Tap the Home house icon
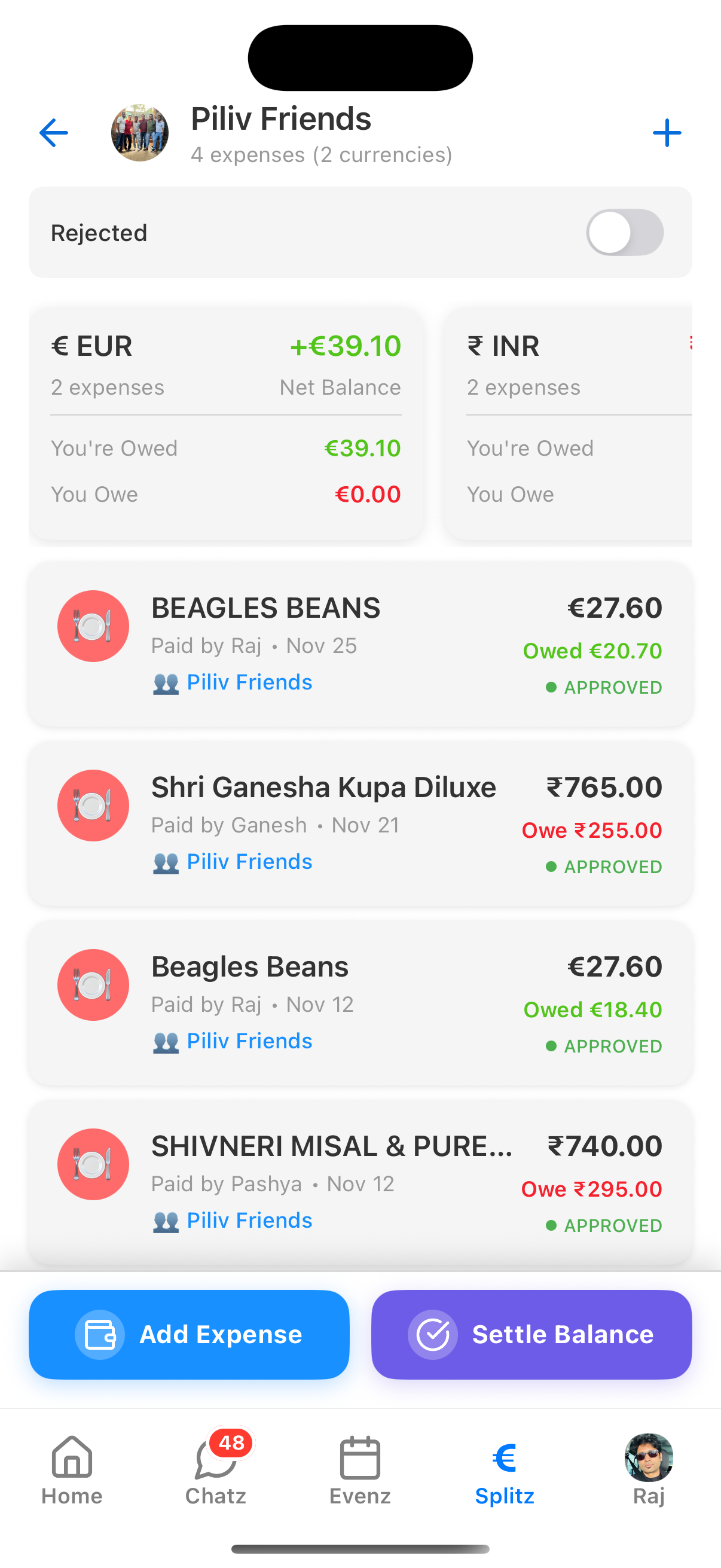Image resolution: width=721 pixels, height=1568 pixels. (71, 1458)
